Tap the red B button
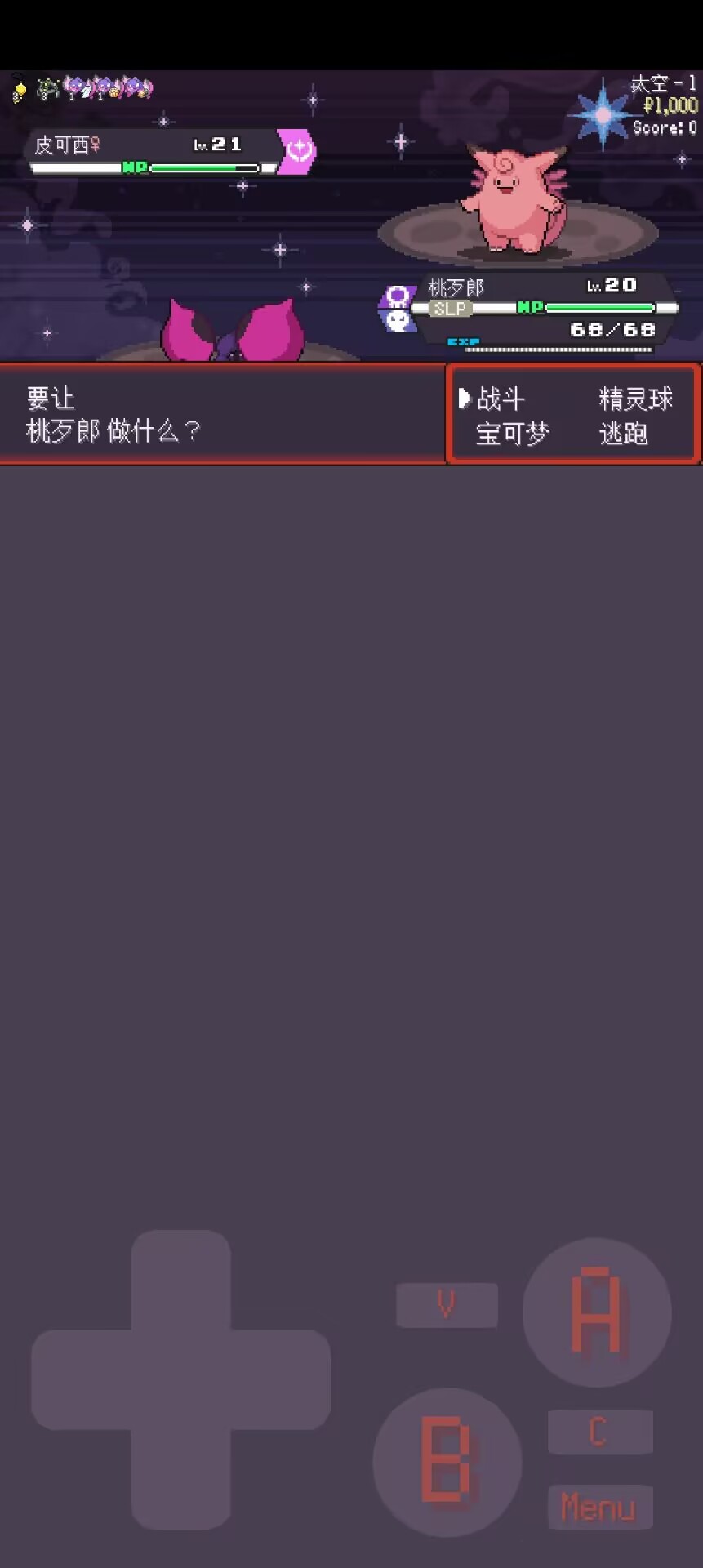Image resolution: width=703 pixels, height=1568 pixels. tap(447, 1461)
